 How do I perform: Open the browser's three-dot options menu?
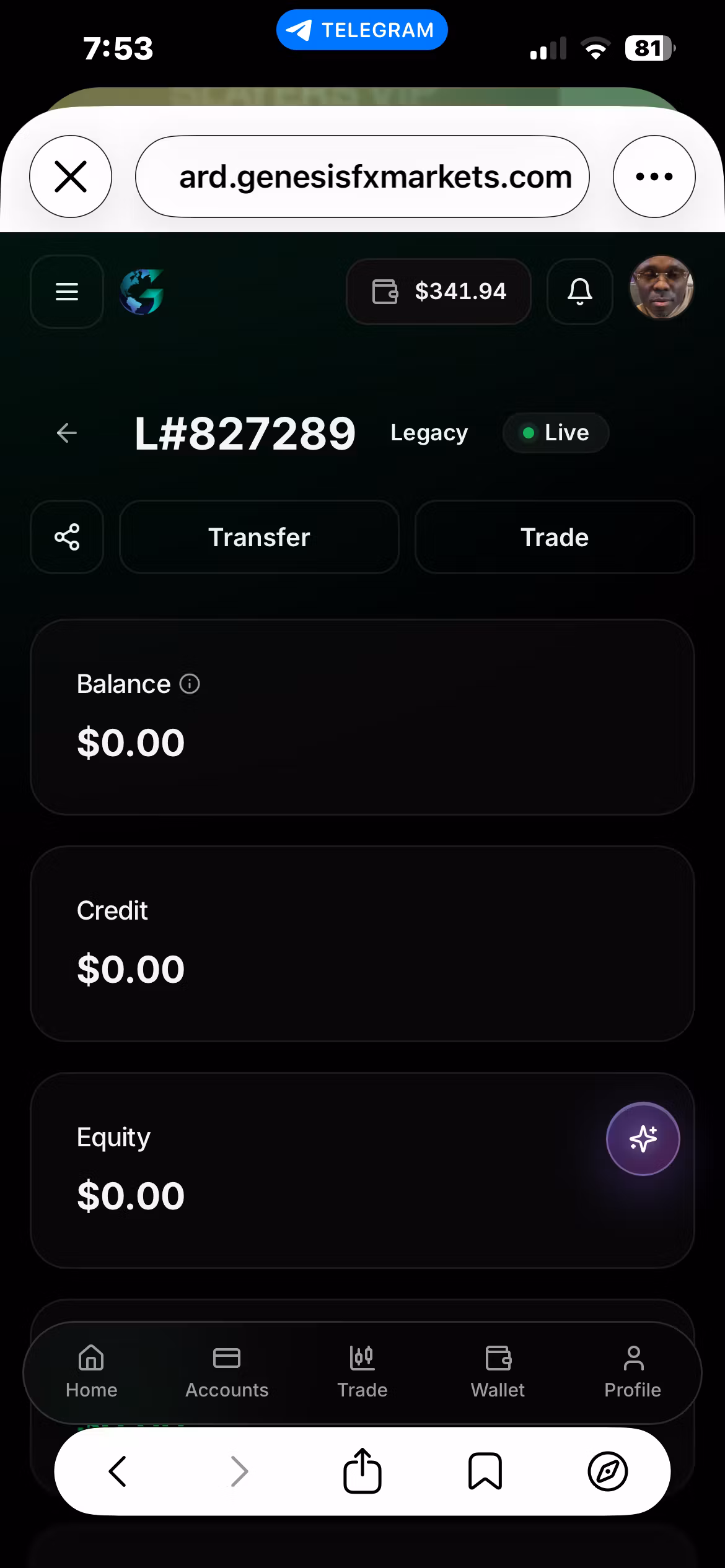point(654,176)
